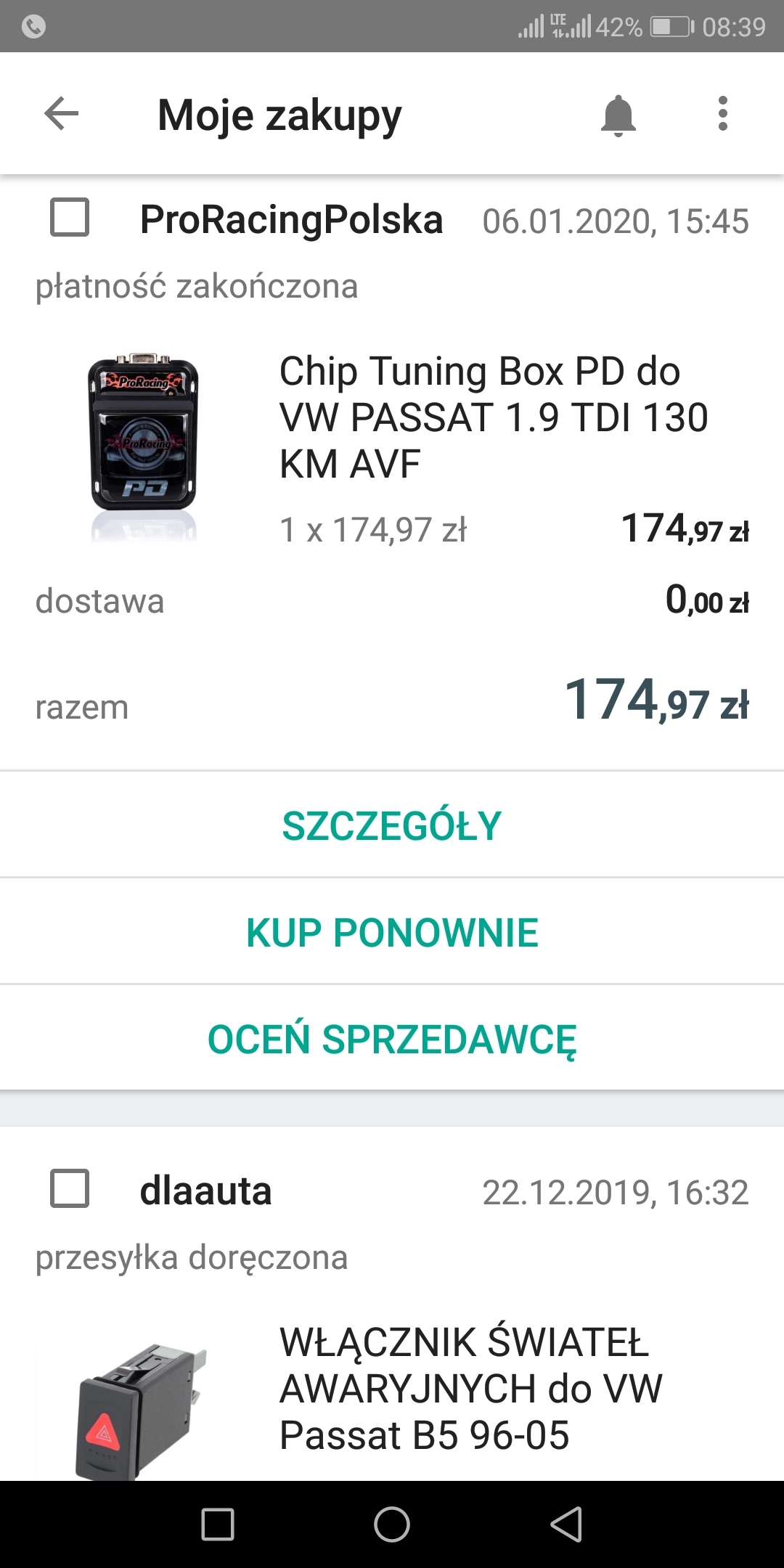Open the system recent apps view
This screenshot has height=1568, width=784.
[218, 1524]
